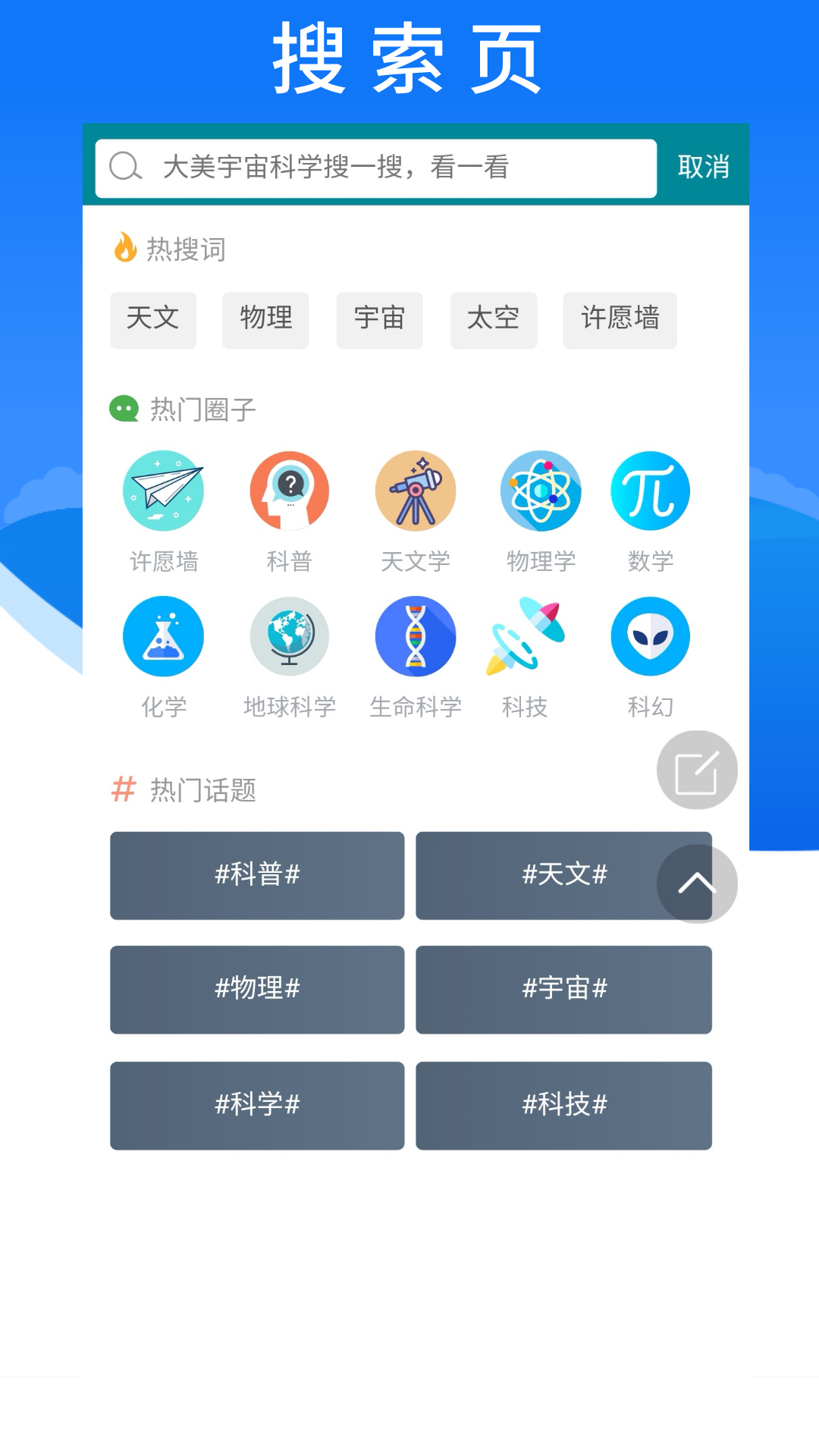Viewport: 819px width, 1456px height.
Task: Click the floating compose post icon
Action: tap(696, 769)
